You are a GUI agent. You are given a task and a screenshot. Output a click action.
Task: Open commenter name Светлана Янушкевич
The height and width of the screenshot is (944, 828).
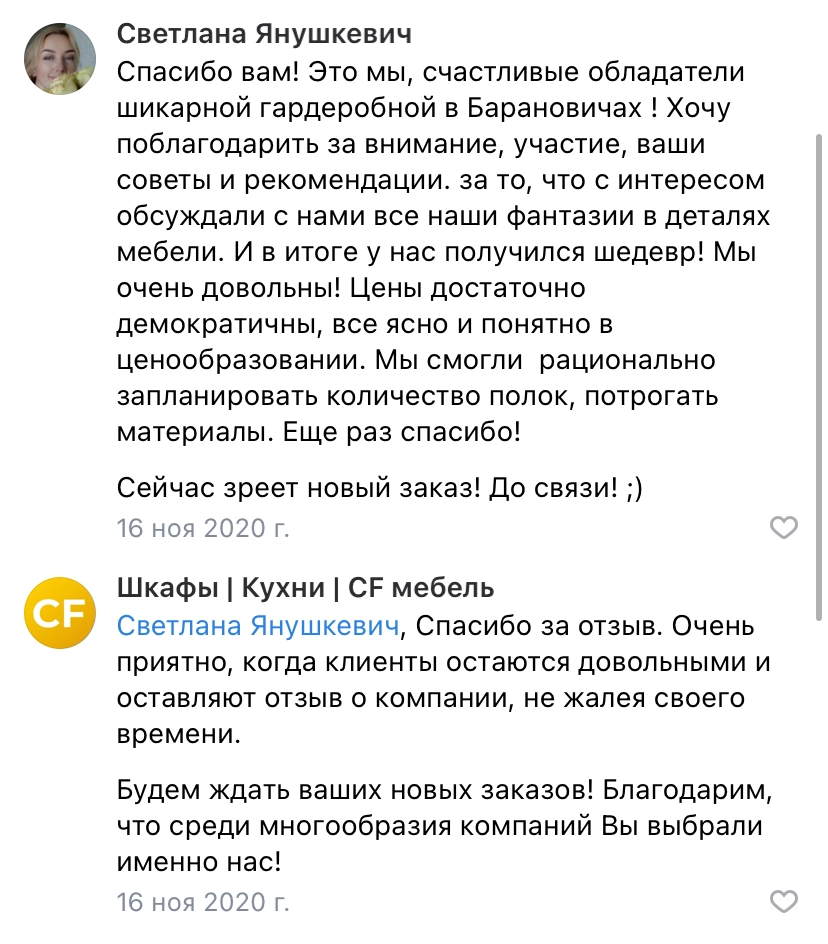click(x=264, y=34)
